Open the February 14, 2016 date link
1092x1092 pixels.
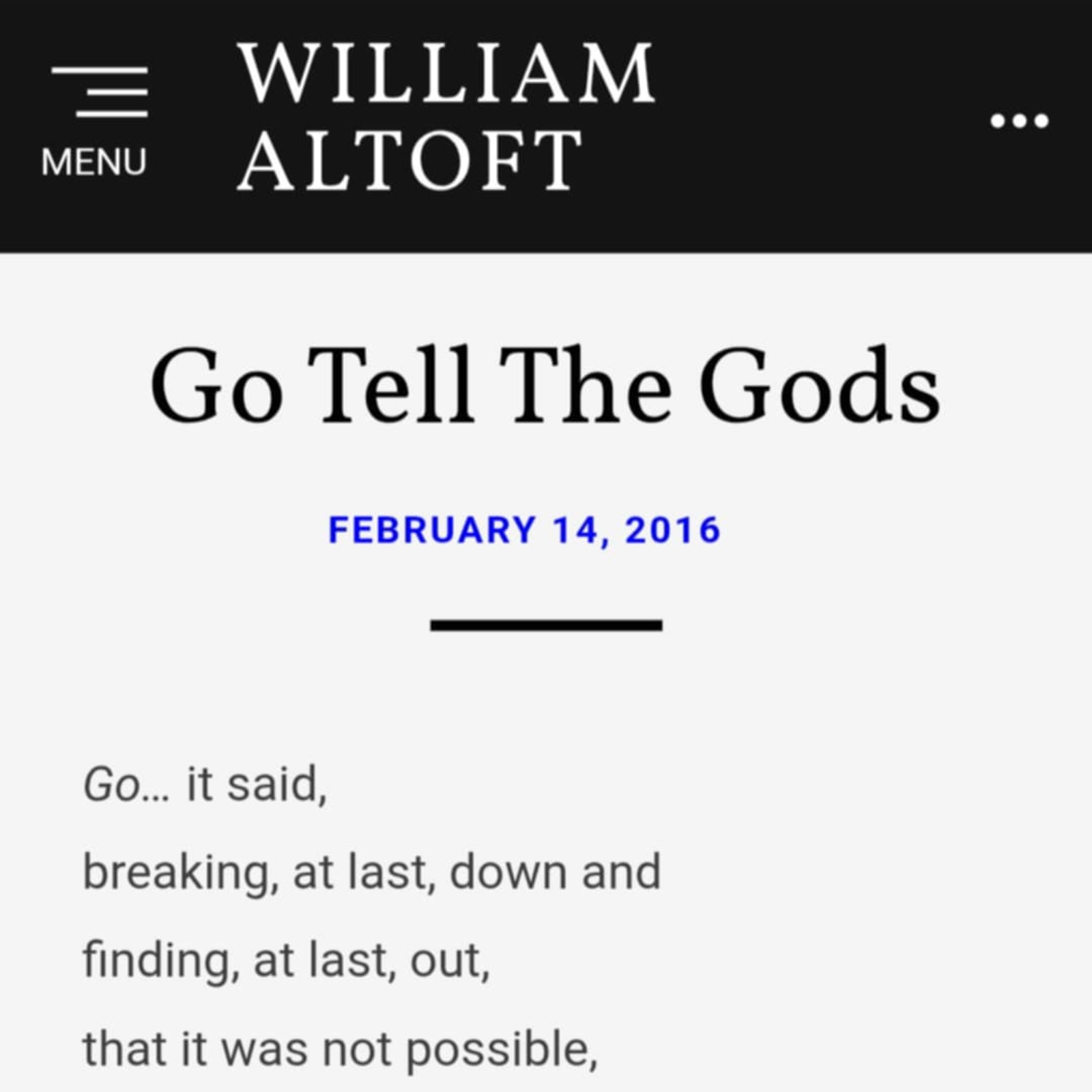coord(523,530)
